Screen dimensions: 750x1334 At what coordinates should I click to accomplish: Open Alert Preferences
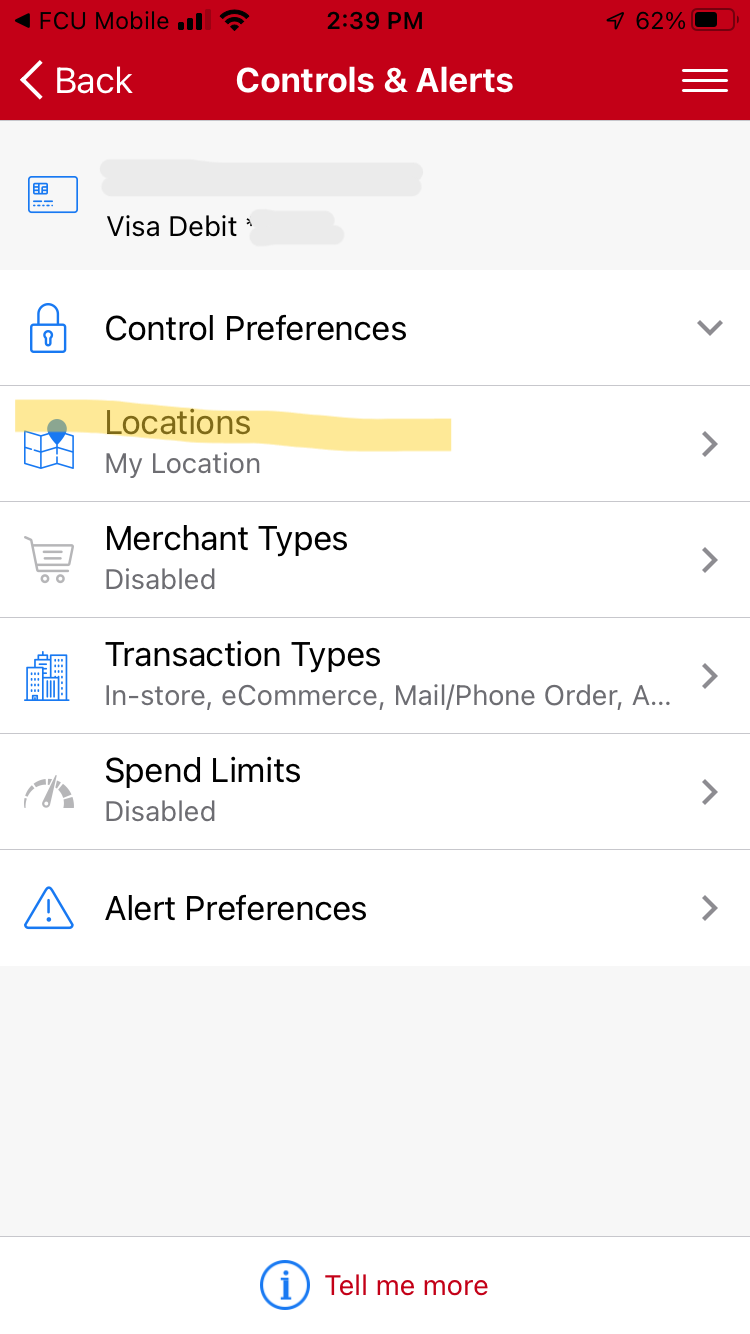click(375, 908)
